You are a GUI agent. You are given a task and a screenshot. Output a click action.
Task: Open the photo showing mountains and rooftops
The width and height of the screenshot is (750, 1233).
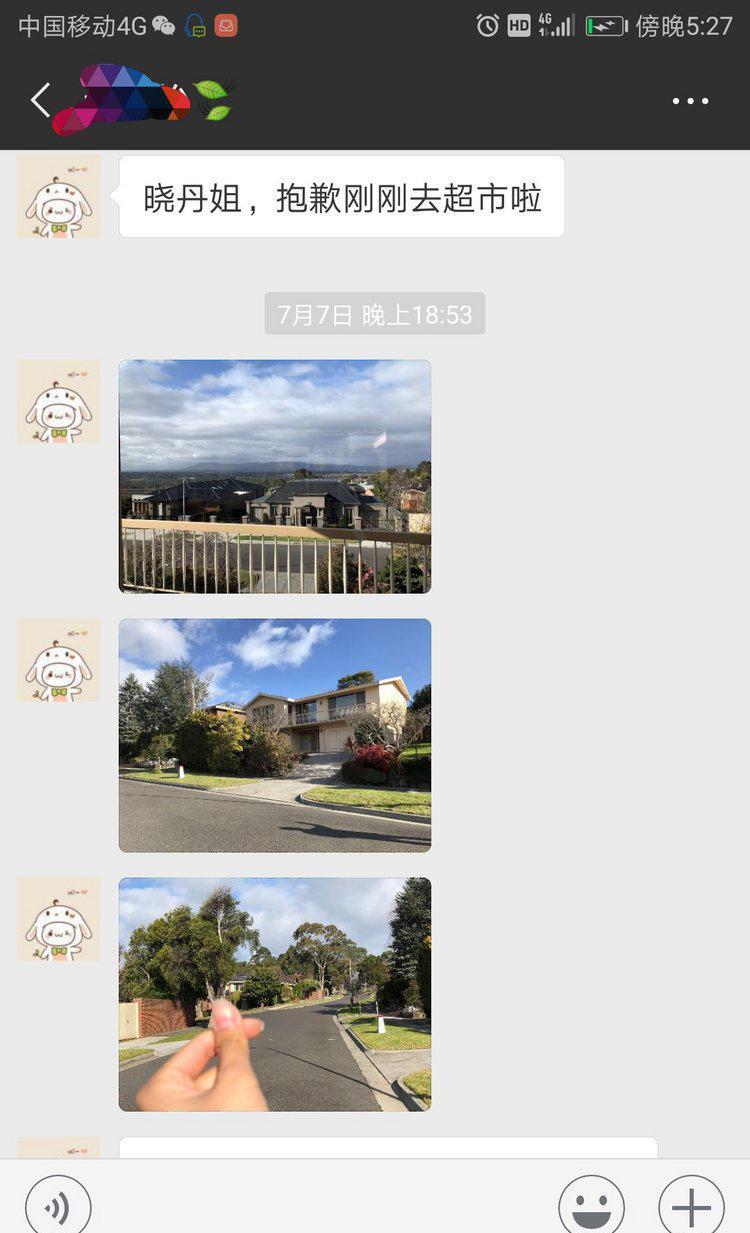pyautogui.click(x=276, y=476)
